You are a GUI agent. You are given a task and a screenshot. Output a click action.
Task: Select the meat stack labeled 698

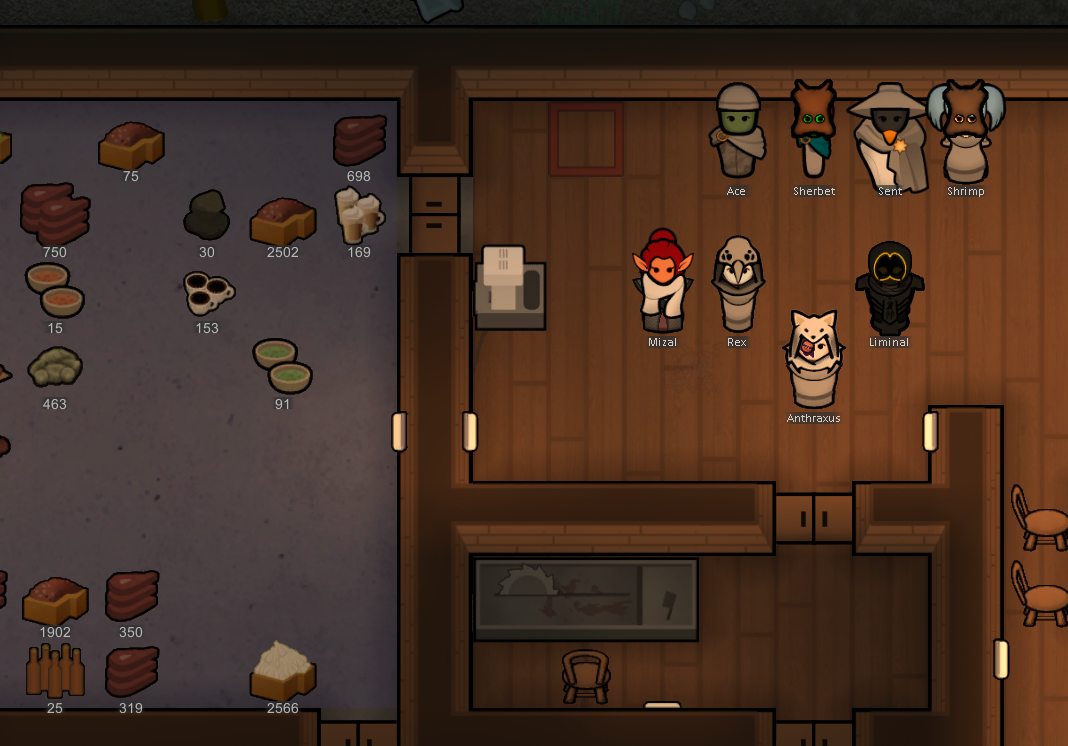click(x=359, y=141)
